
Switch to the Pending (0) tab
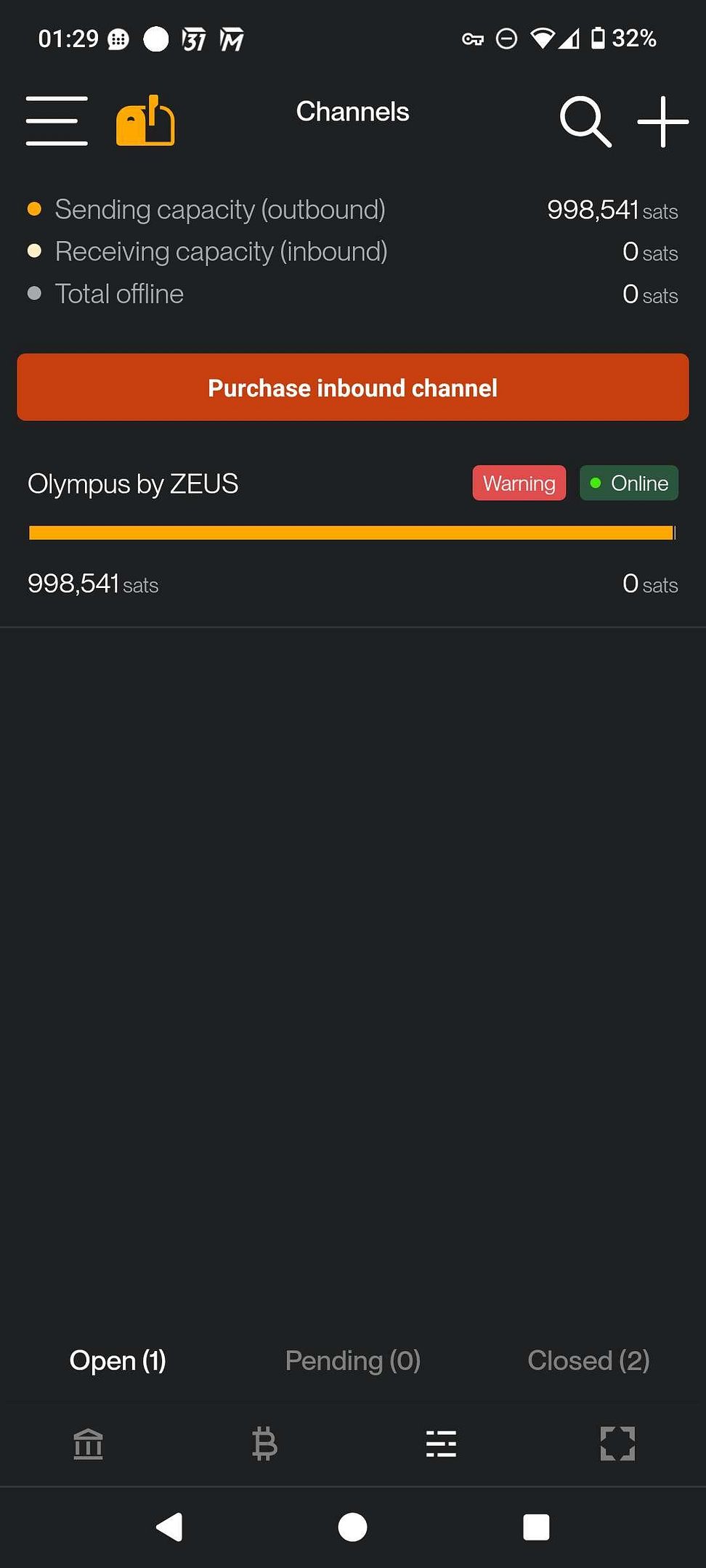[353, 1360]
